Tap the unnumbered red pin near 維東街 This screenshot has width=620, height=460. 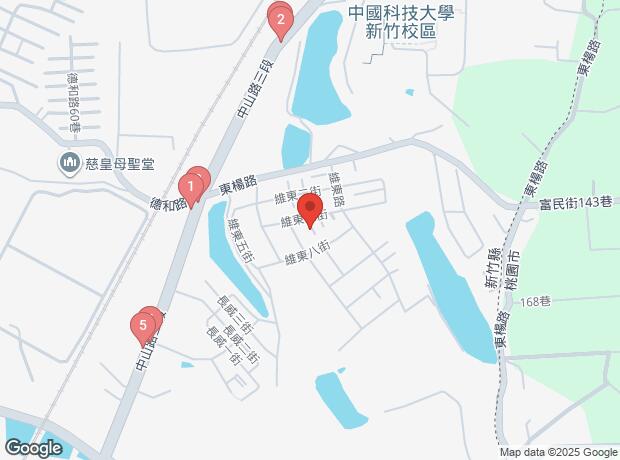tap(310, 212)
